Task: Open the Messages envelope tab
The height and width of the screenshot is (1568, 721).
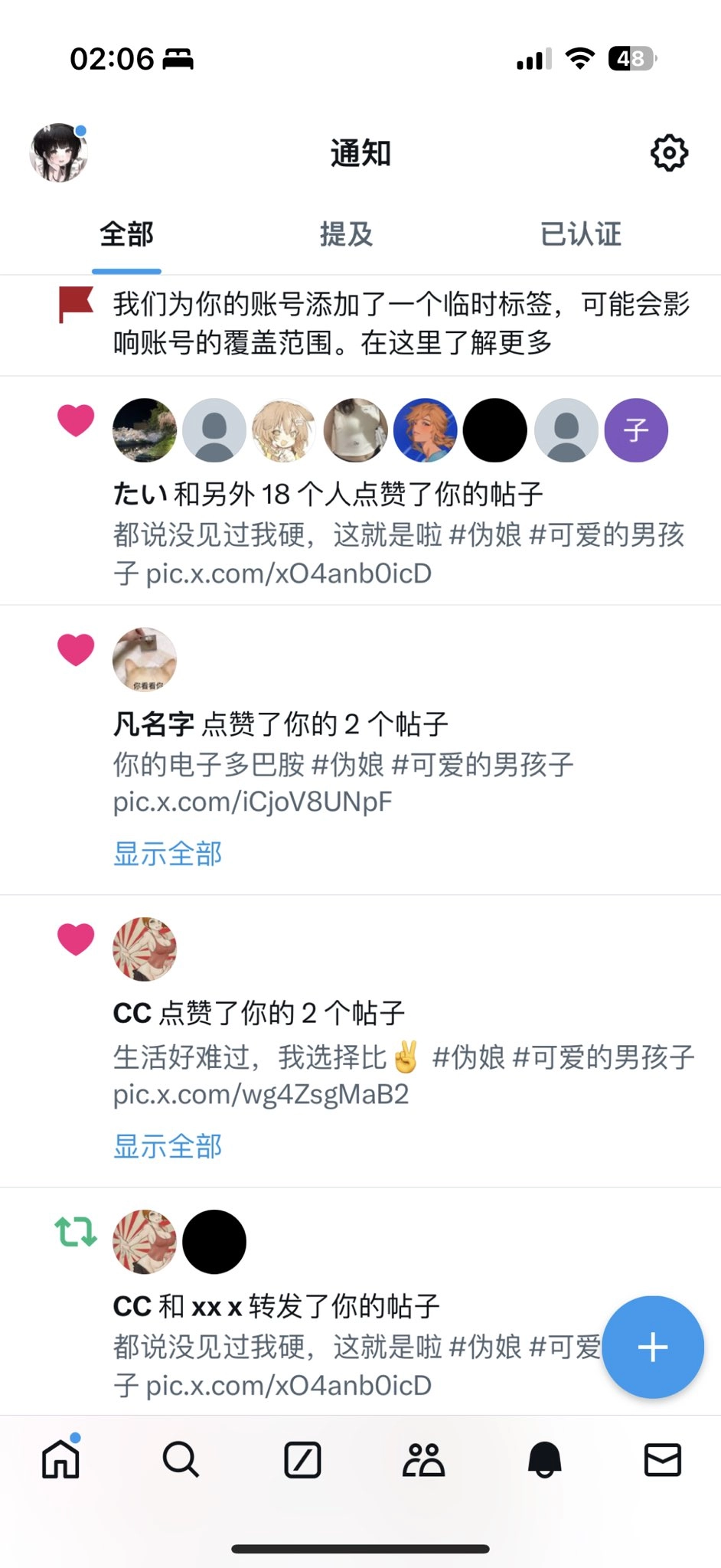Action: click(662, 1459)
